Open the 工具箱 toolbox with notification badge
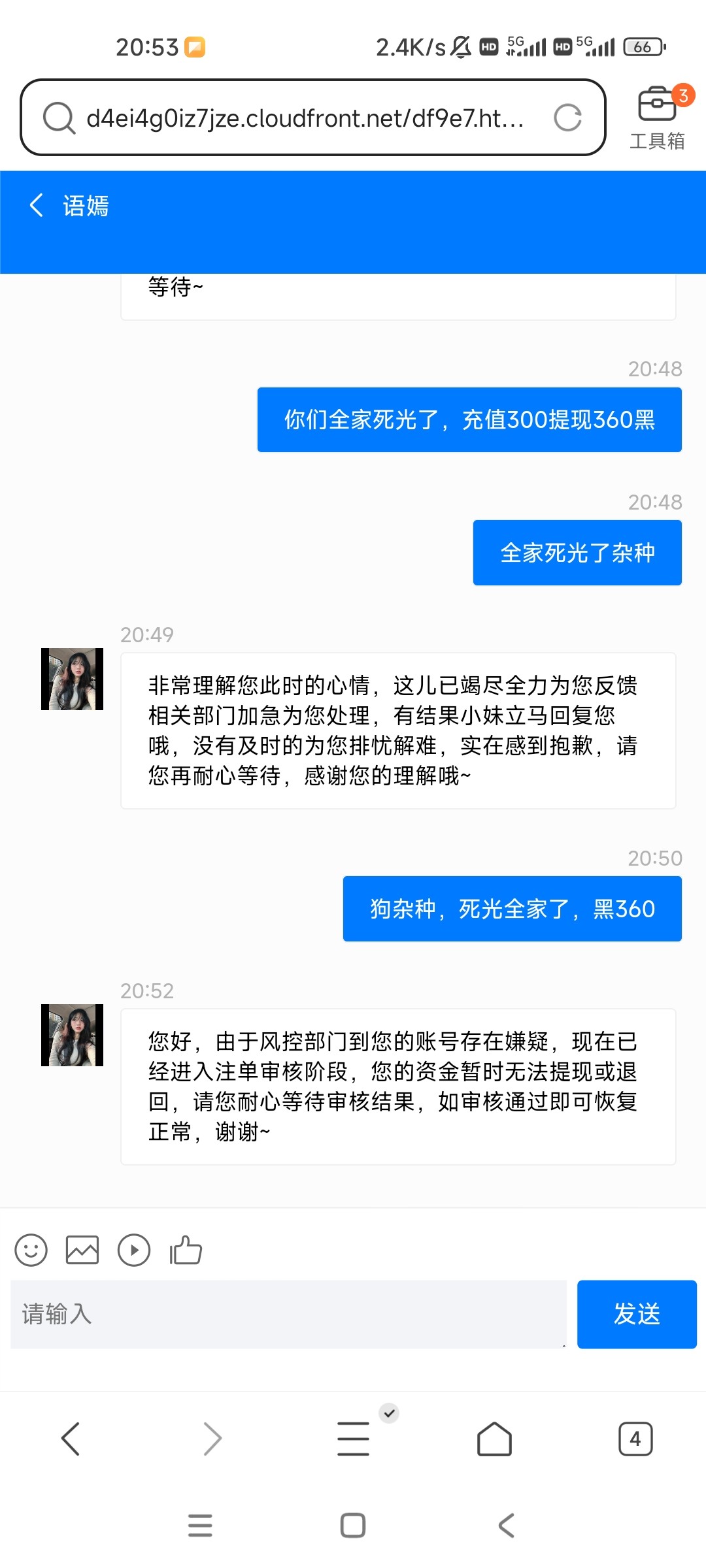The height and width of the screenshot is (1568, 706). tap(655, 118)
